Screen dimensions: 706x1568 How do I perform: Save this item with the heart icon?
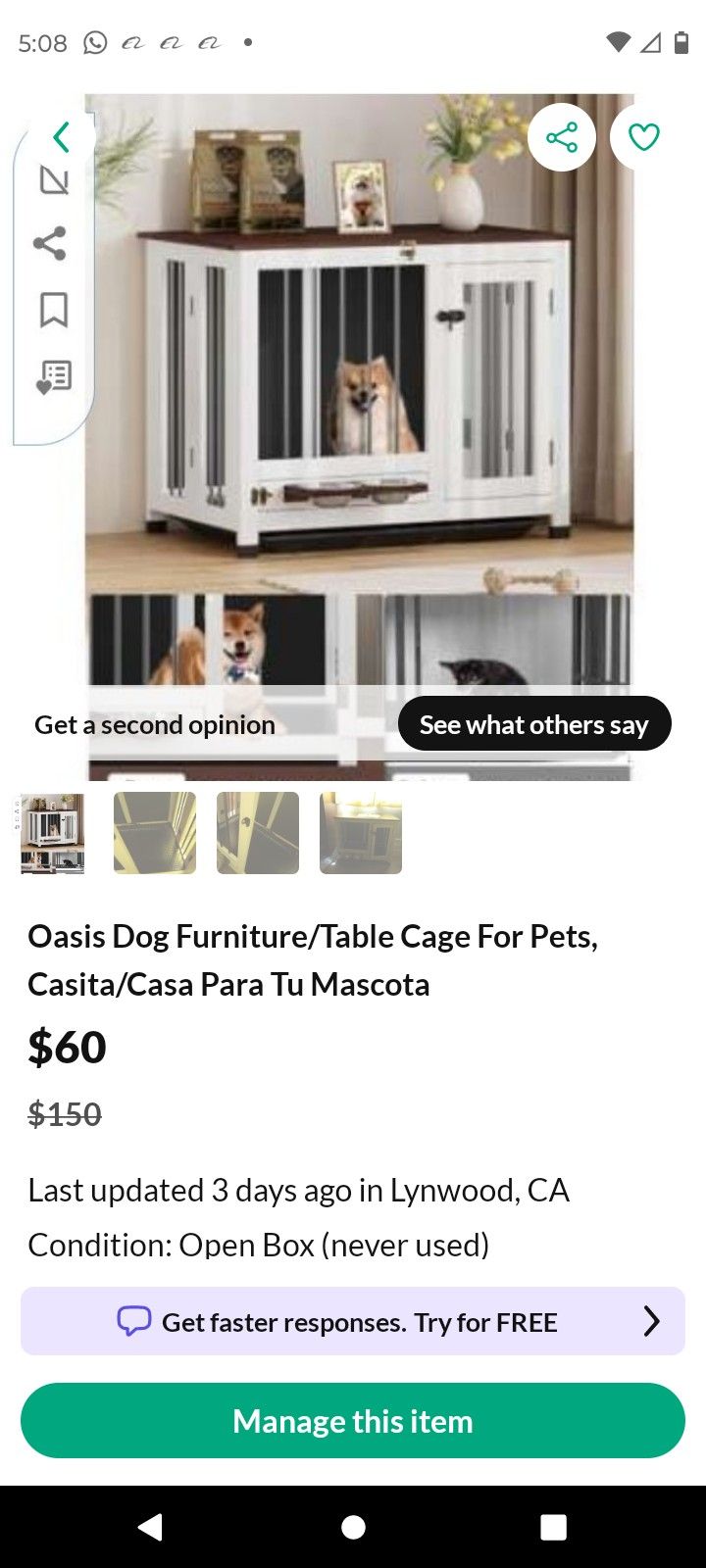point(643,137)
